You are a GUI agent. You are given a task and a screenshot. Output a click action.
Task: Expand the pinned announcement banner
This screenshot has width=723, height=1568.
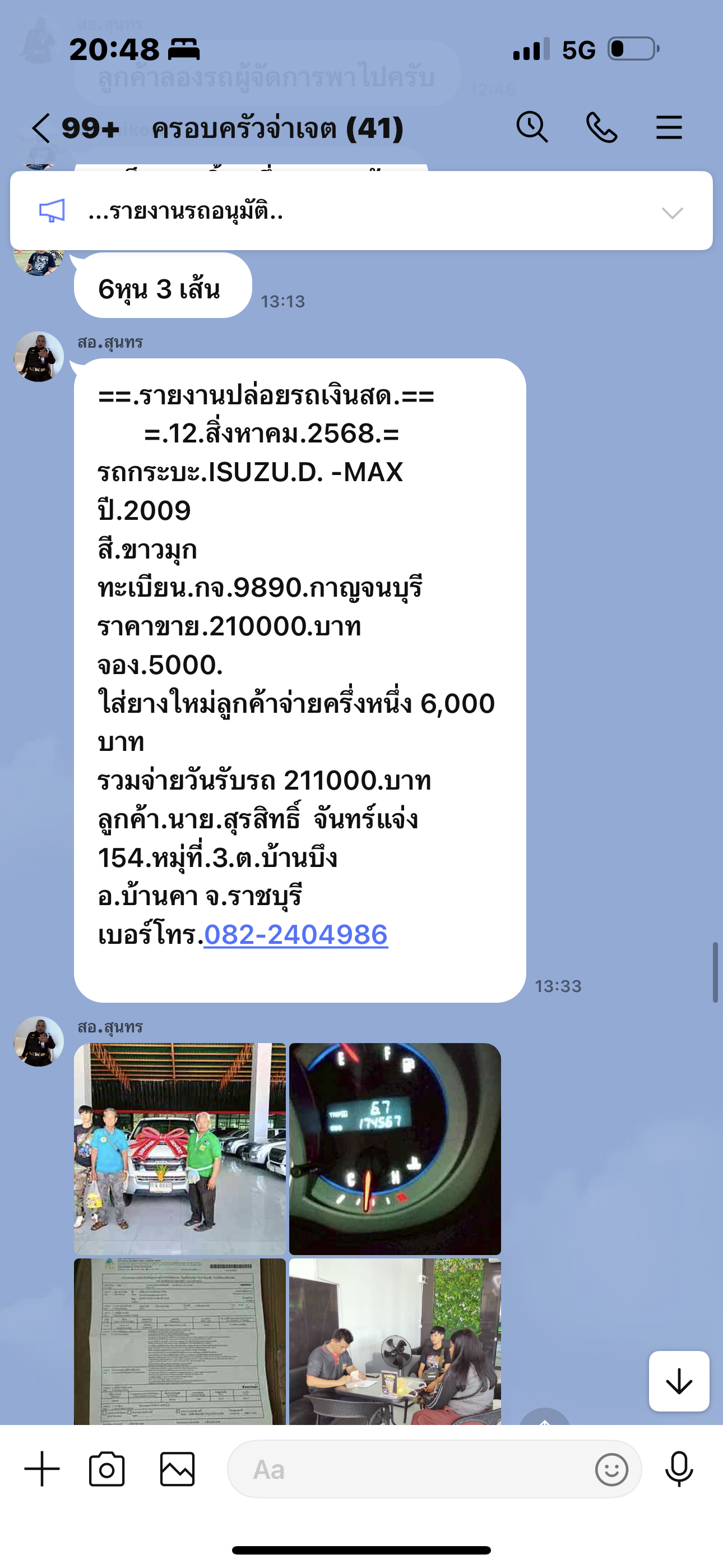[x=672, y=213]
